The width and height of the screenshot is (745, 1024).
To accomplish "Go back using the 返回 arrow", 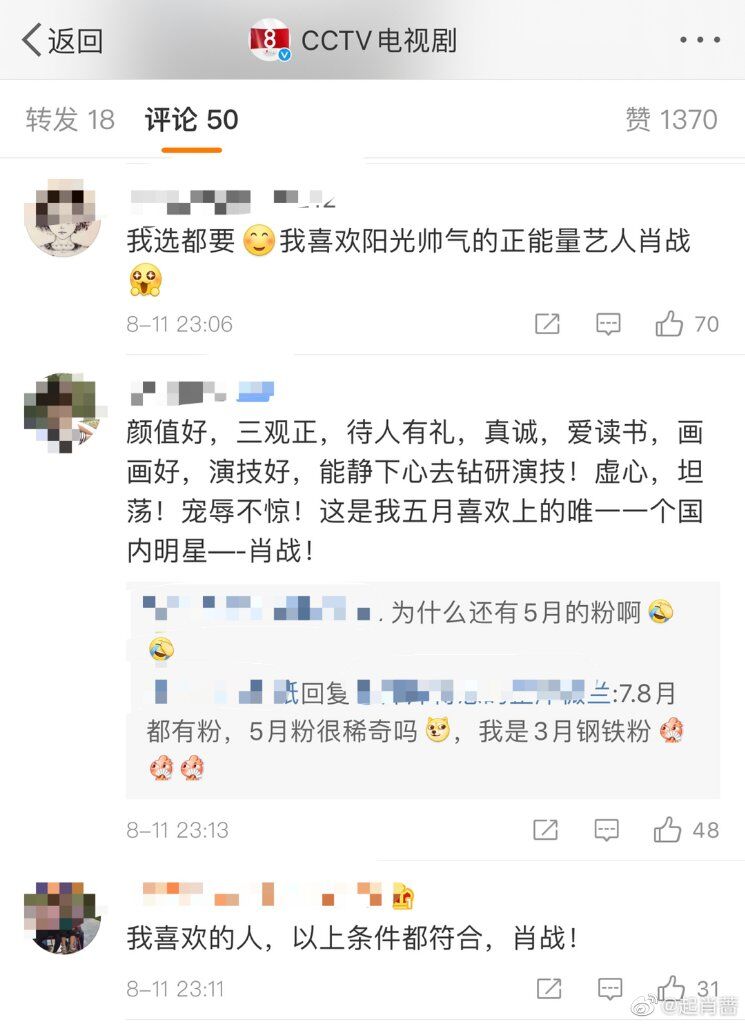I will point(62,41).
